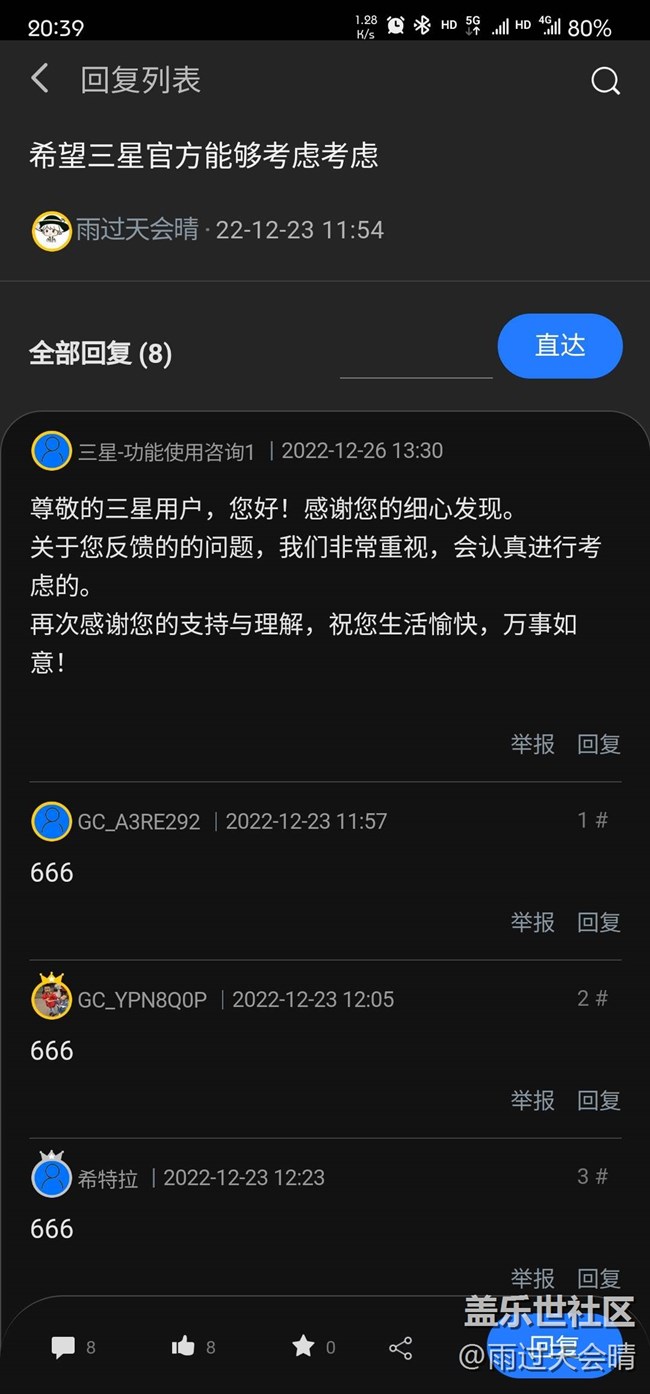The height and width of the screenshot is (1394, 650).
Task: Tap the blue 直达 button
Action: pos(560,346)
